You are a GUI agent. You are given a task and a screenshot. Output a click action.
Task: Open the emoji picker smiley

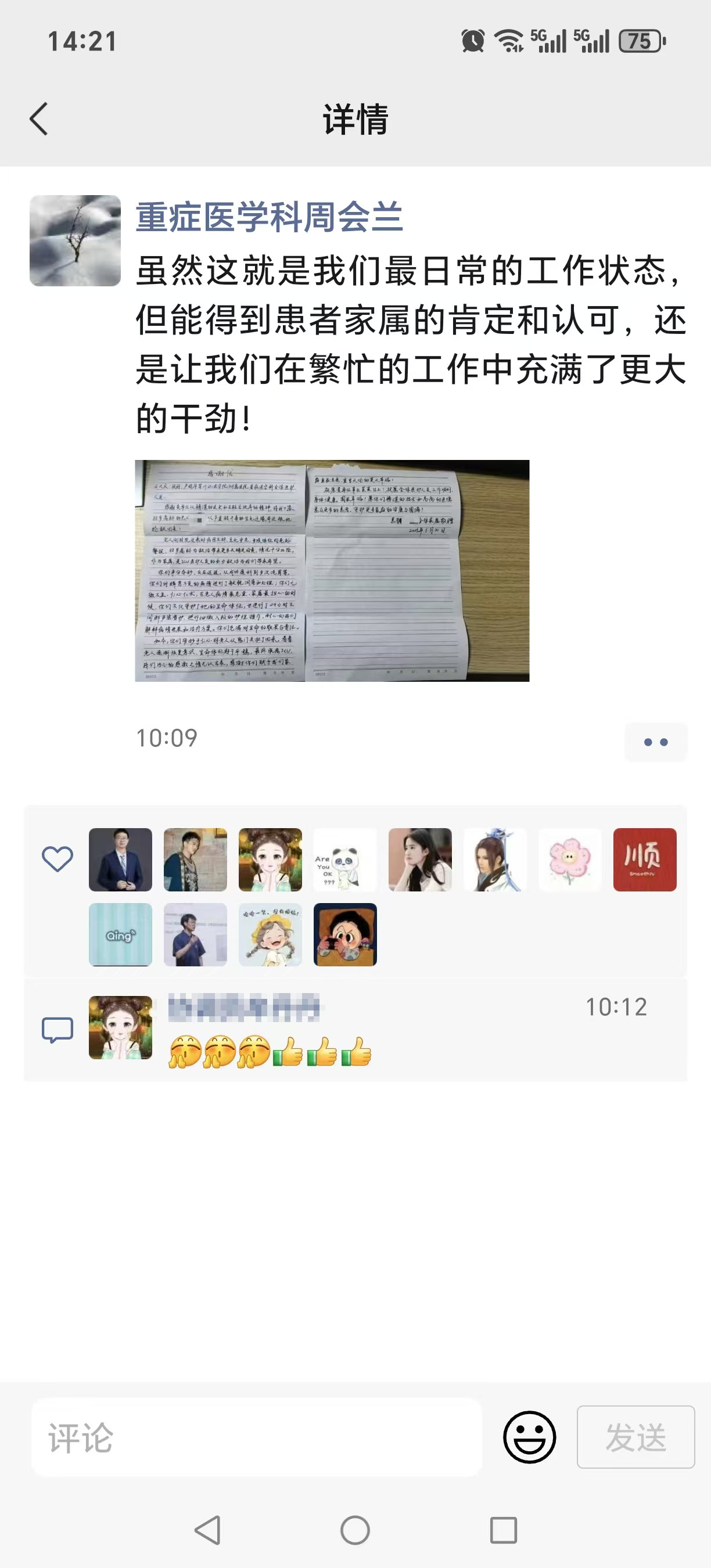(x=529, y=1437)
